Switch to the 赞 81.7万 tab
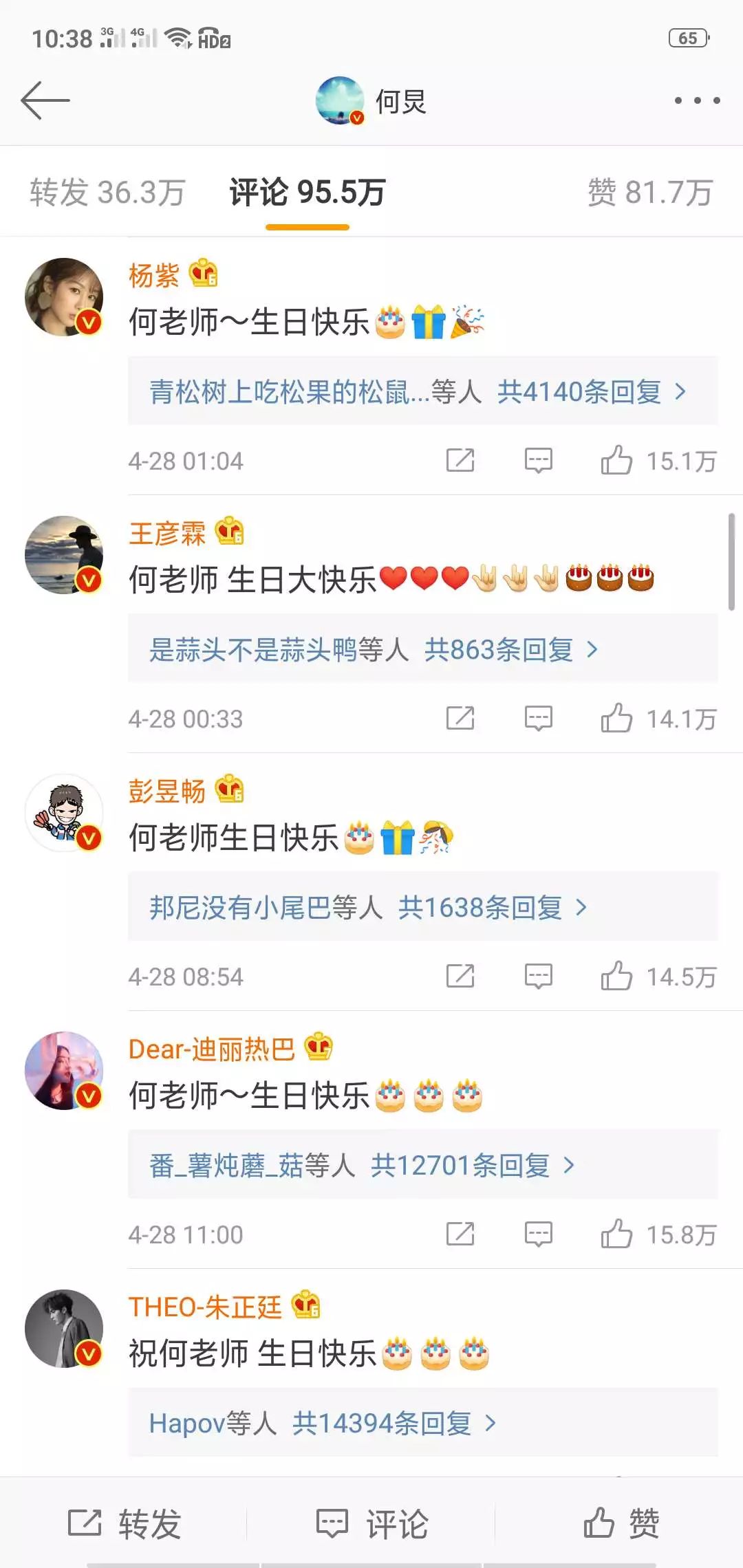This screenshot has width=743, height=1568. 649,193
